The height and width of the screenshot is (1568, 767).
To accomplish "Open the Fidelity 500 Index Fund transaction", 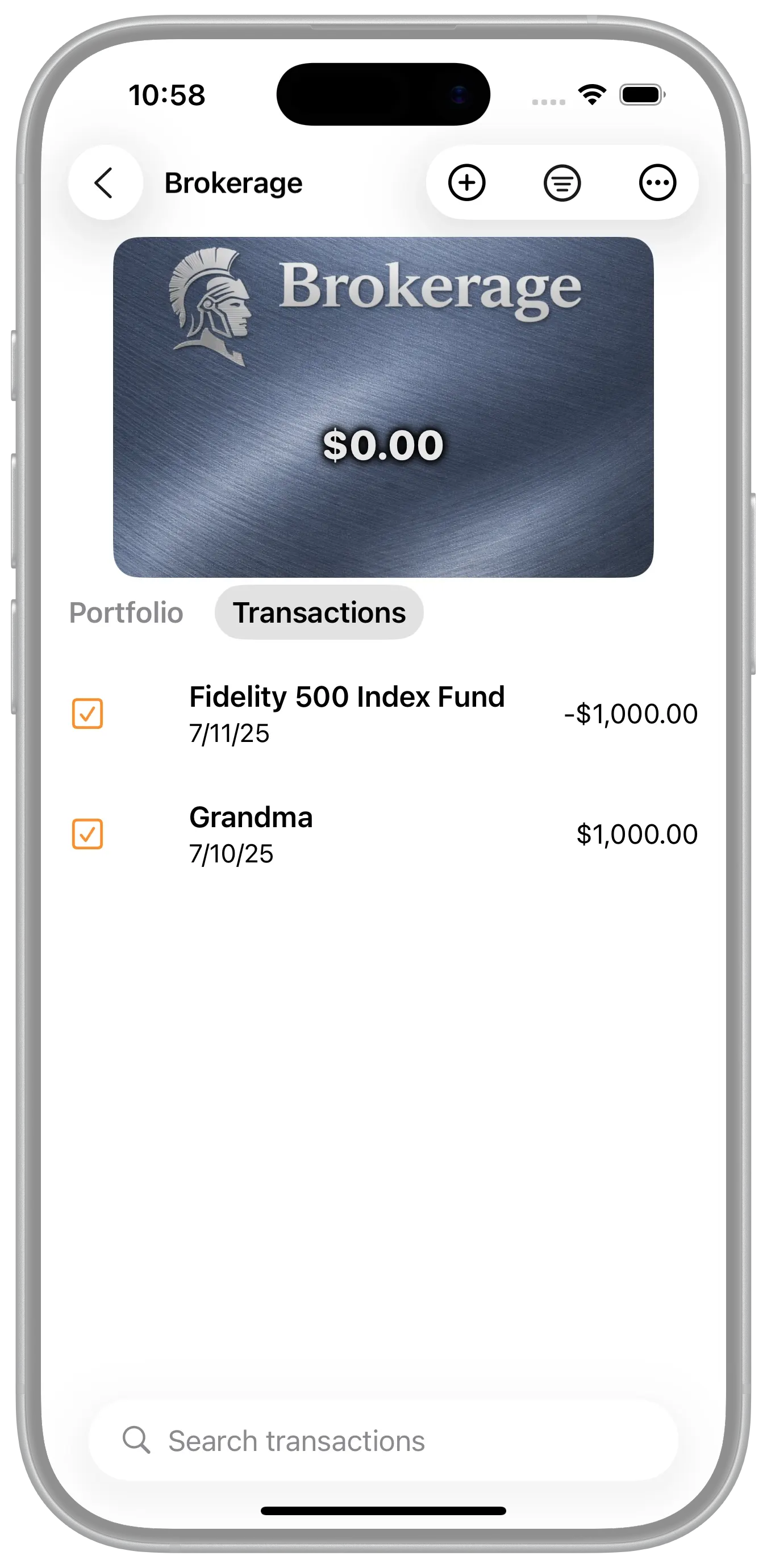I will point(347,714).
